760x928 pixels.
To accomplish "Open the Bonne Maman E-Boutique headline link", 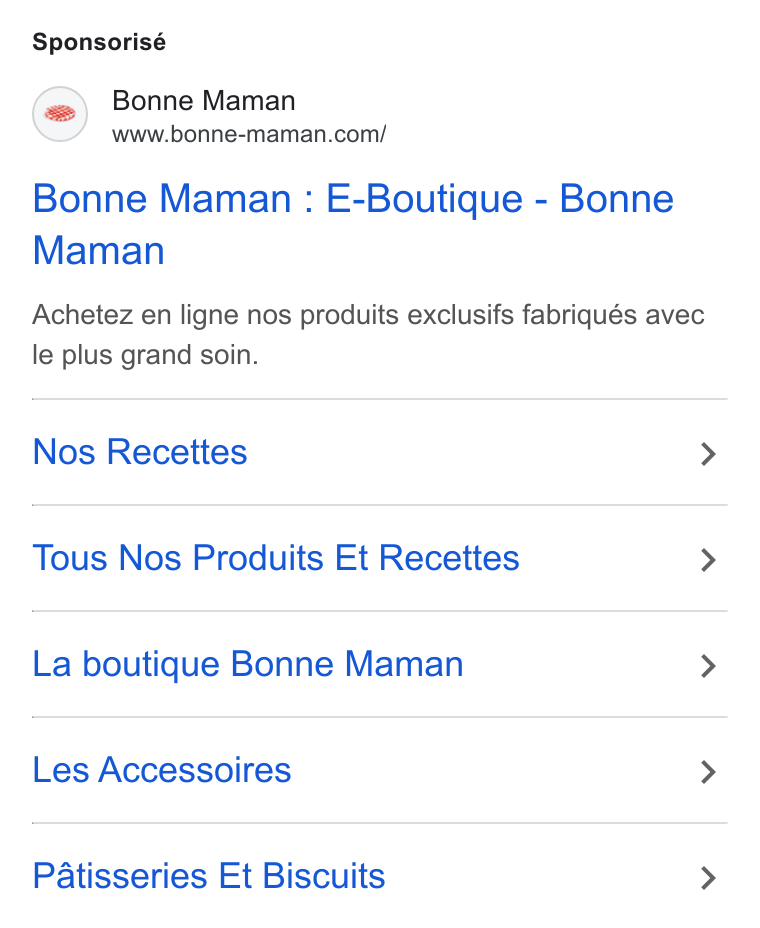I will (x=353, y=224).
